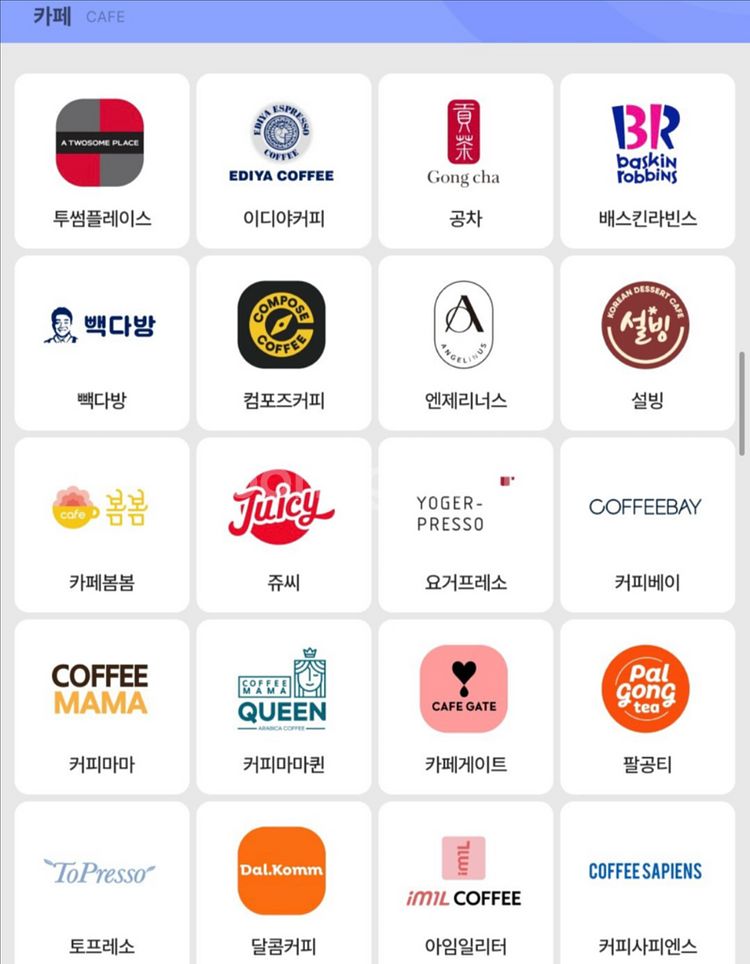Open the 컴포즈커피 tile
This screenshot has width=750, height=964.
point(283,343)
